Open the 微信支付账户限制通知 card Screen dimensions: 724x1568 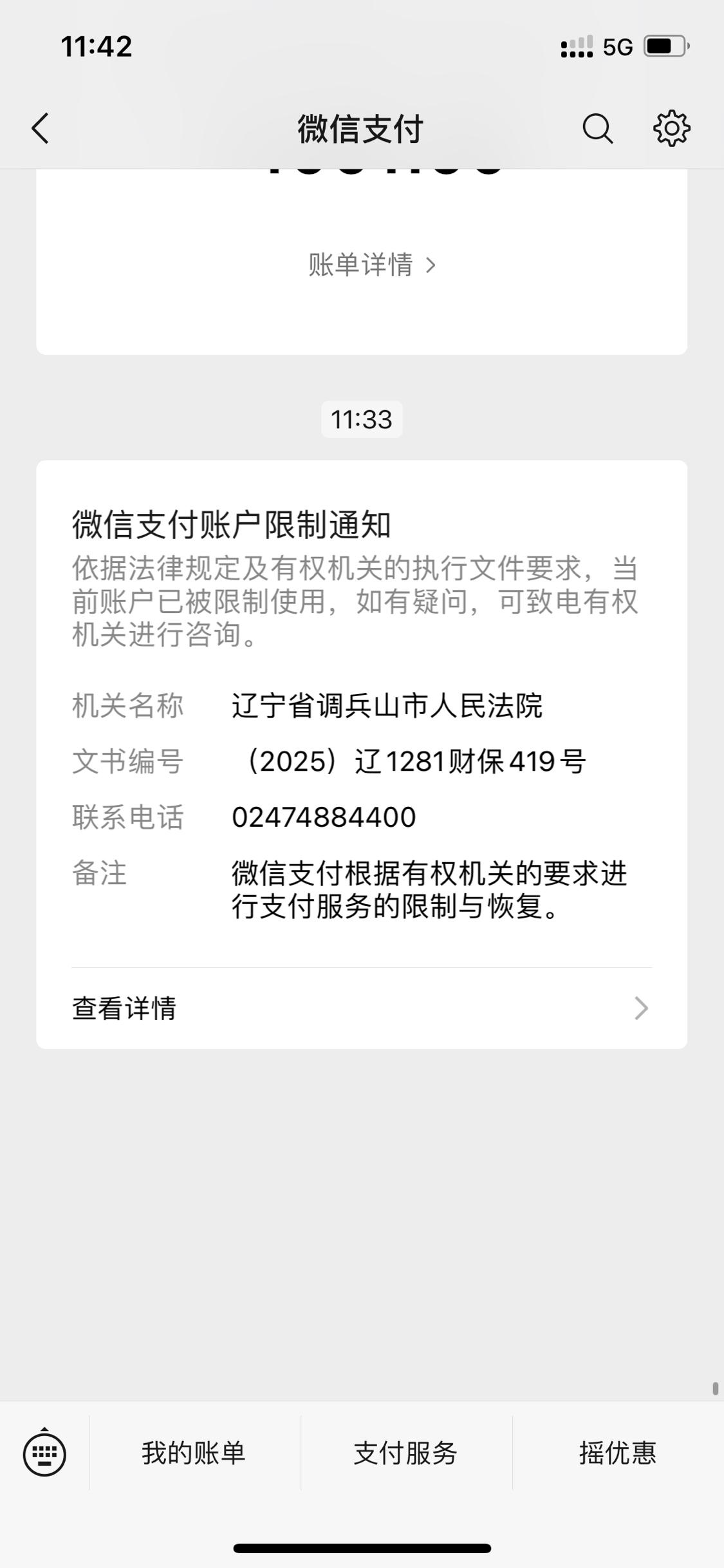pos(362,754)
